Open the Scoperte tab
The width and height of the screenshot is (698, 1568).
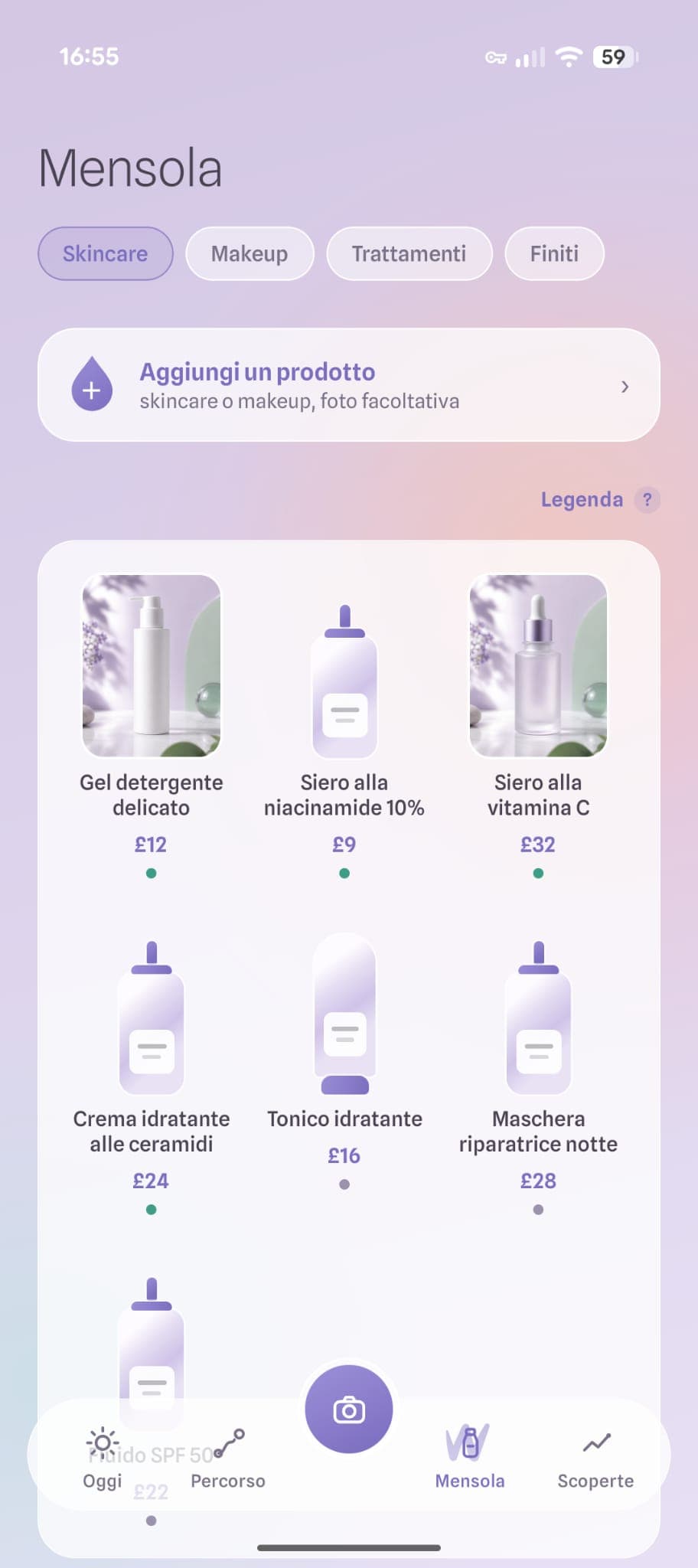[595, 1458]
